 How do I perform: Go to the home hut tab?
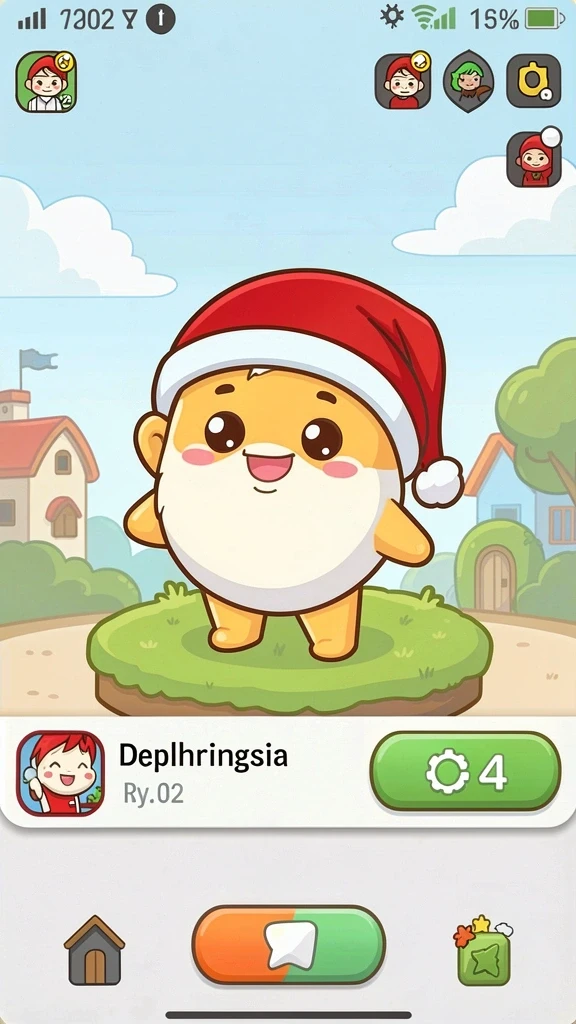click(95, 950)
